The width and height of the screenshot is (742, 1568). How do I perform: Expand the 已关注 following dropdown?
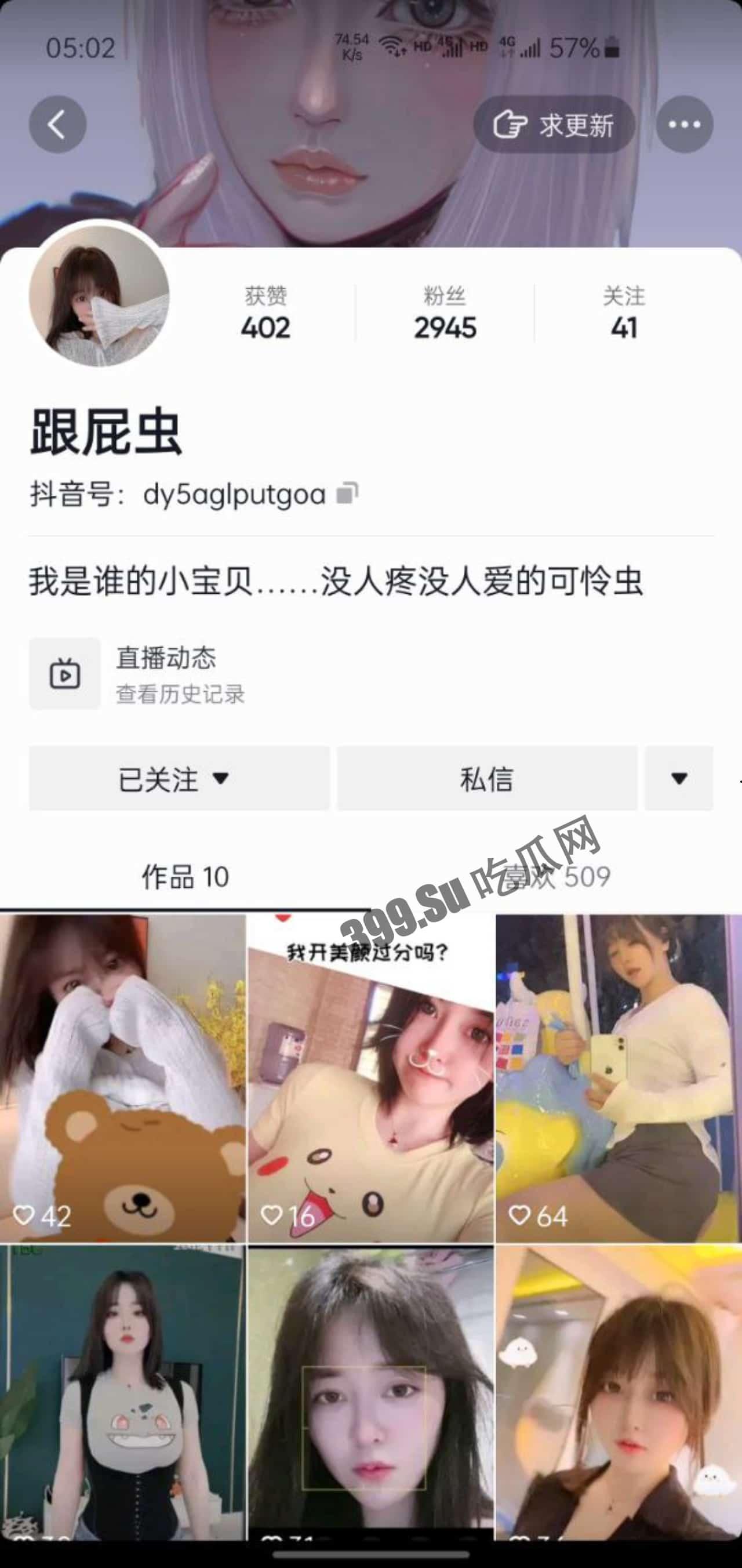pyautogui.click(x=179, y=779)
